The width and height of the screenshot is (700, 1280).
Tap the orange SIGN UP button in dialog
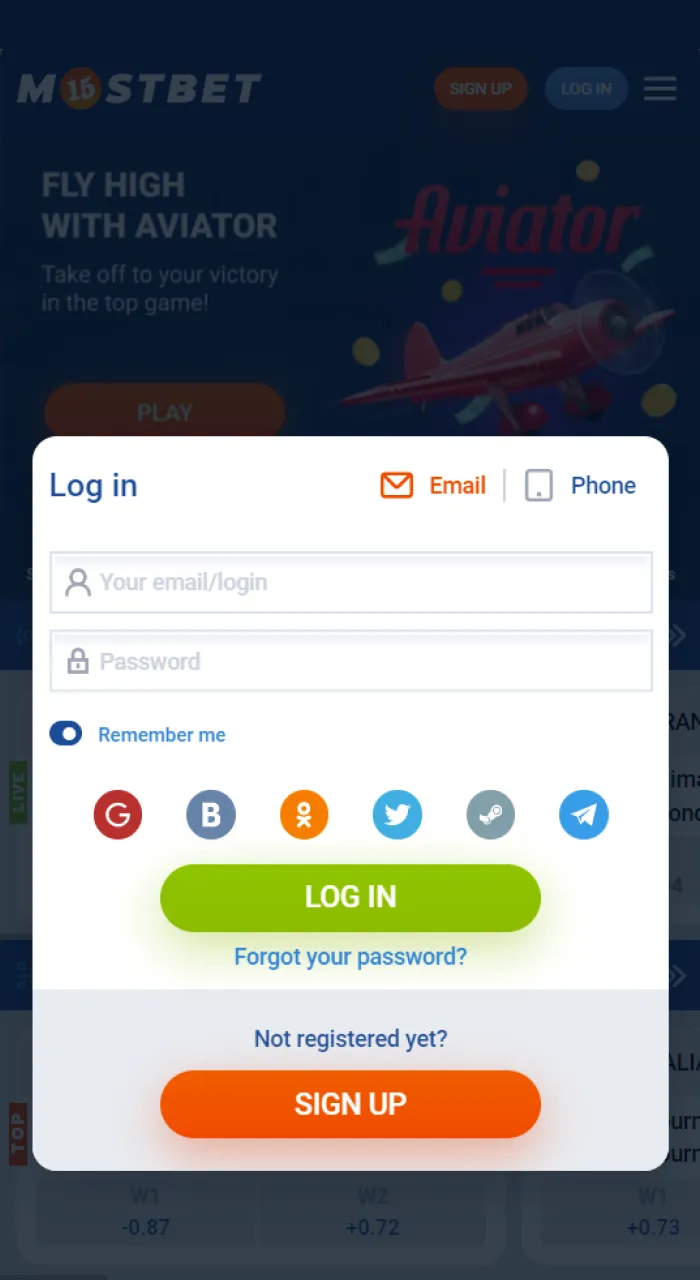[x=350, y=1104]
